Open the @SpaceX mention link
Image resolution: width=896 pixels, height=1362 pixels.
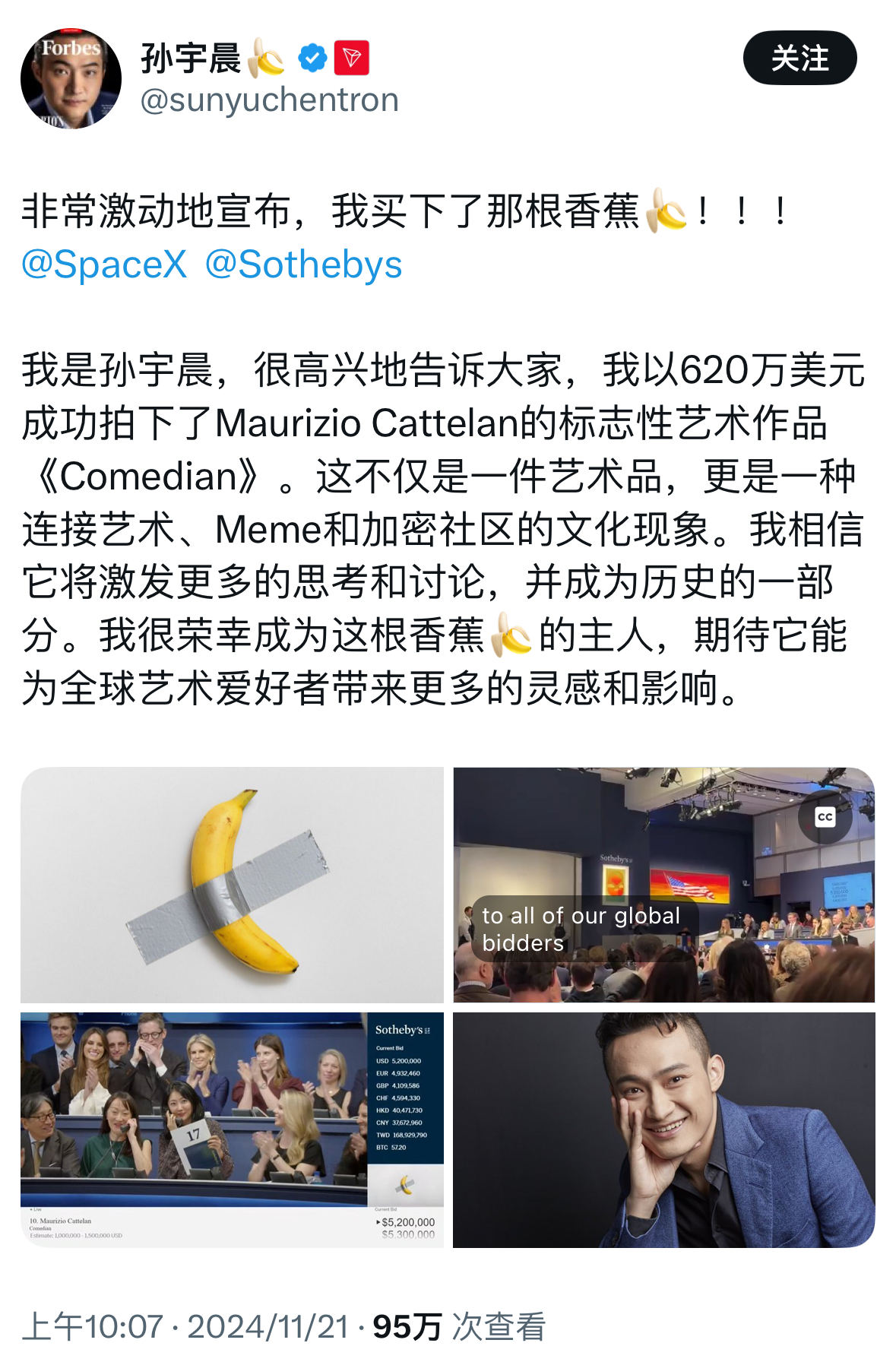(x=104, y=264)
